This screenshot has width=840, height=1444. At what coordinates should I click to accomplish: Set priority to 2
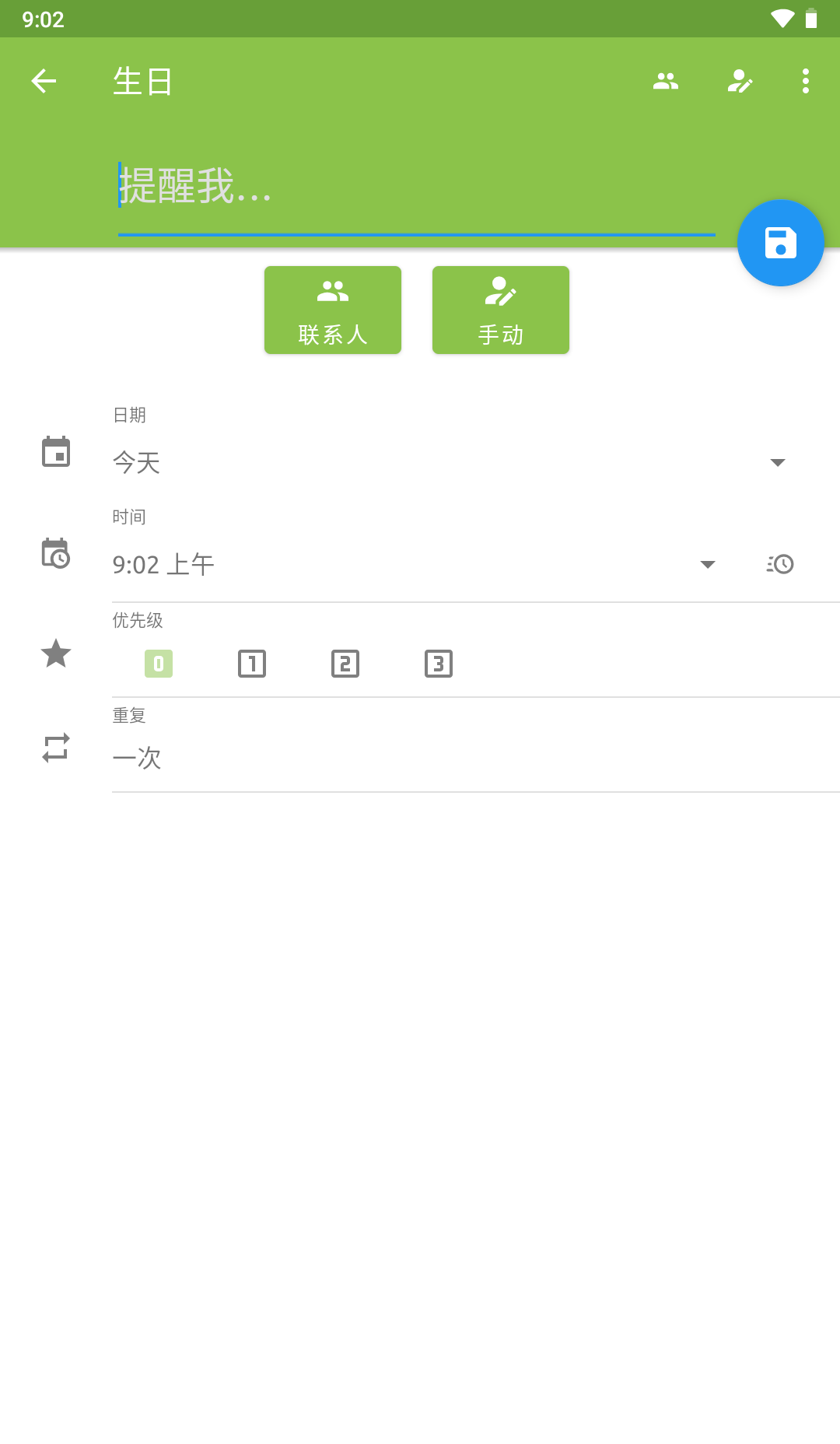click(345, 664)
